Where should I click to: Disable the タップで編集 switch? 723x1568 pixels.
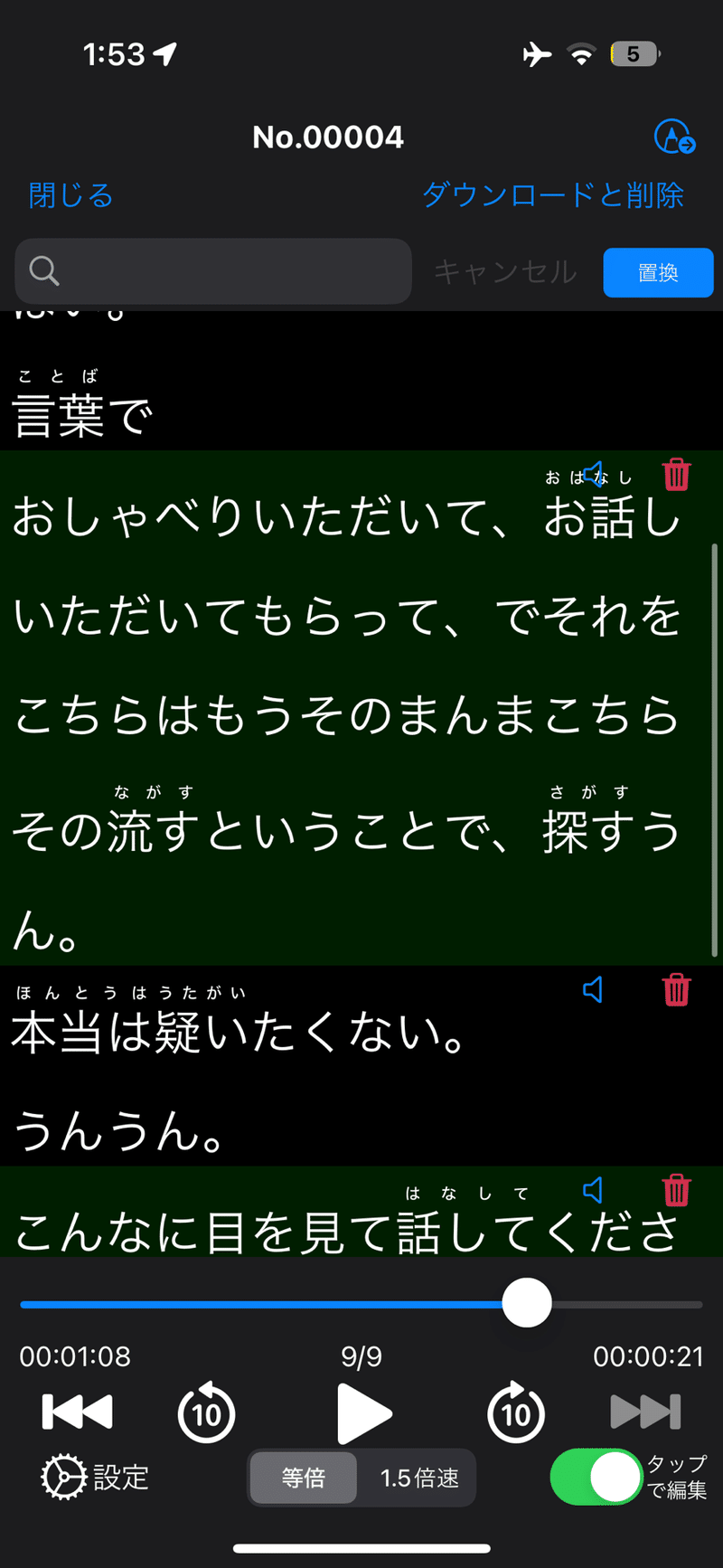click(596, 1478)
